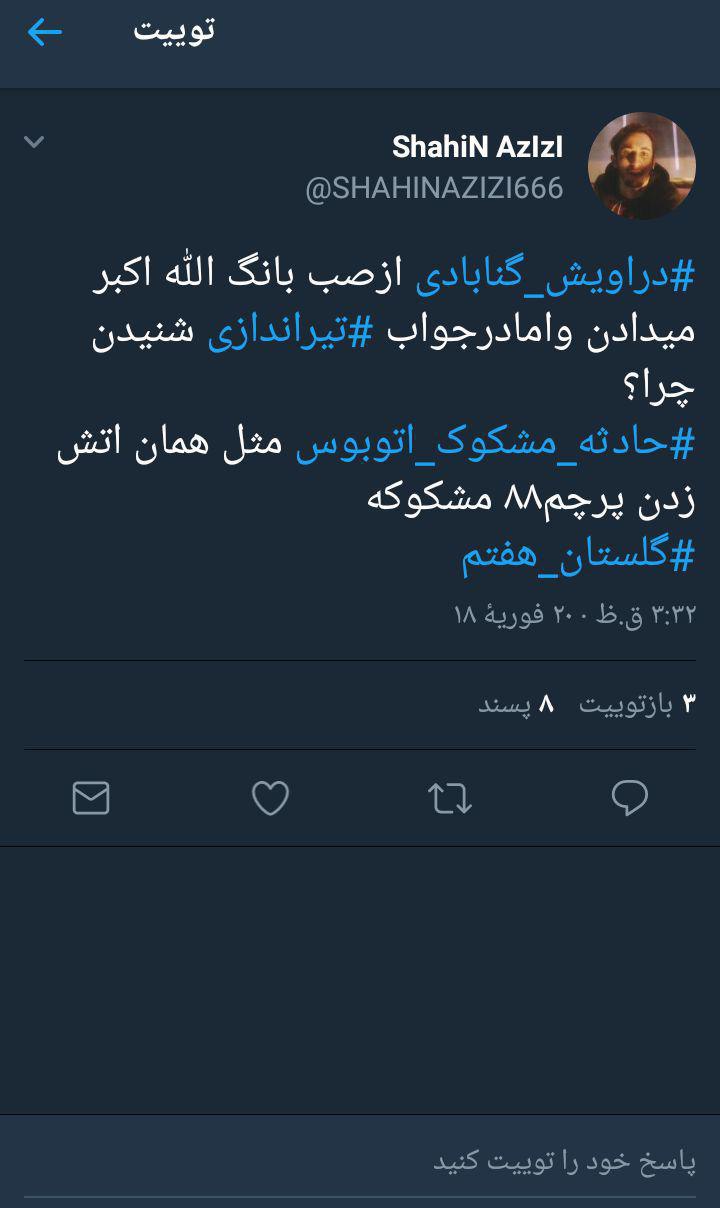Image resolution: width=720 pixels, height=1208 pixels.
Task: Open ShahiN AzIzI's profile picture
Action: 641,166
